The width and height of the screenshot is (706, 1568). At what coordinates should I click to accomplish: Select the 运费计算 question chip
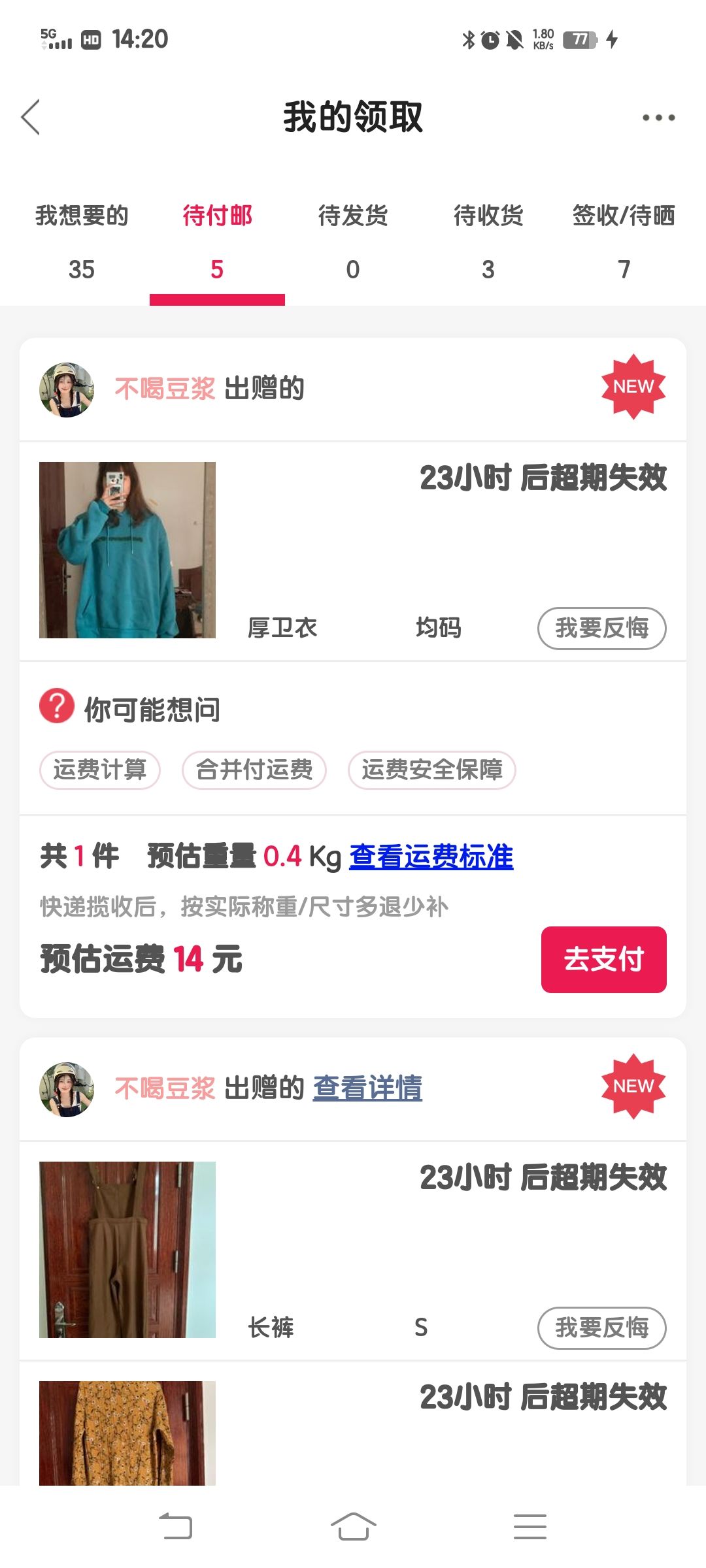pos(100,770)
